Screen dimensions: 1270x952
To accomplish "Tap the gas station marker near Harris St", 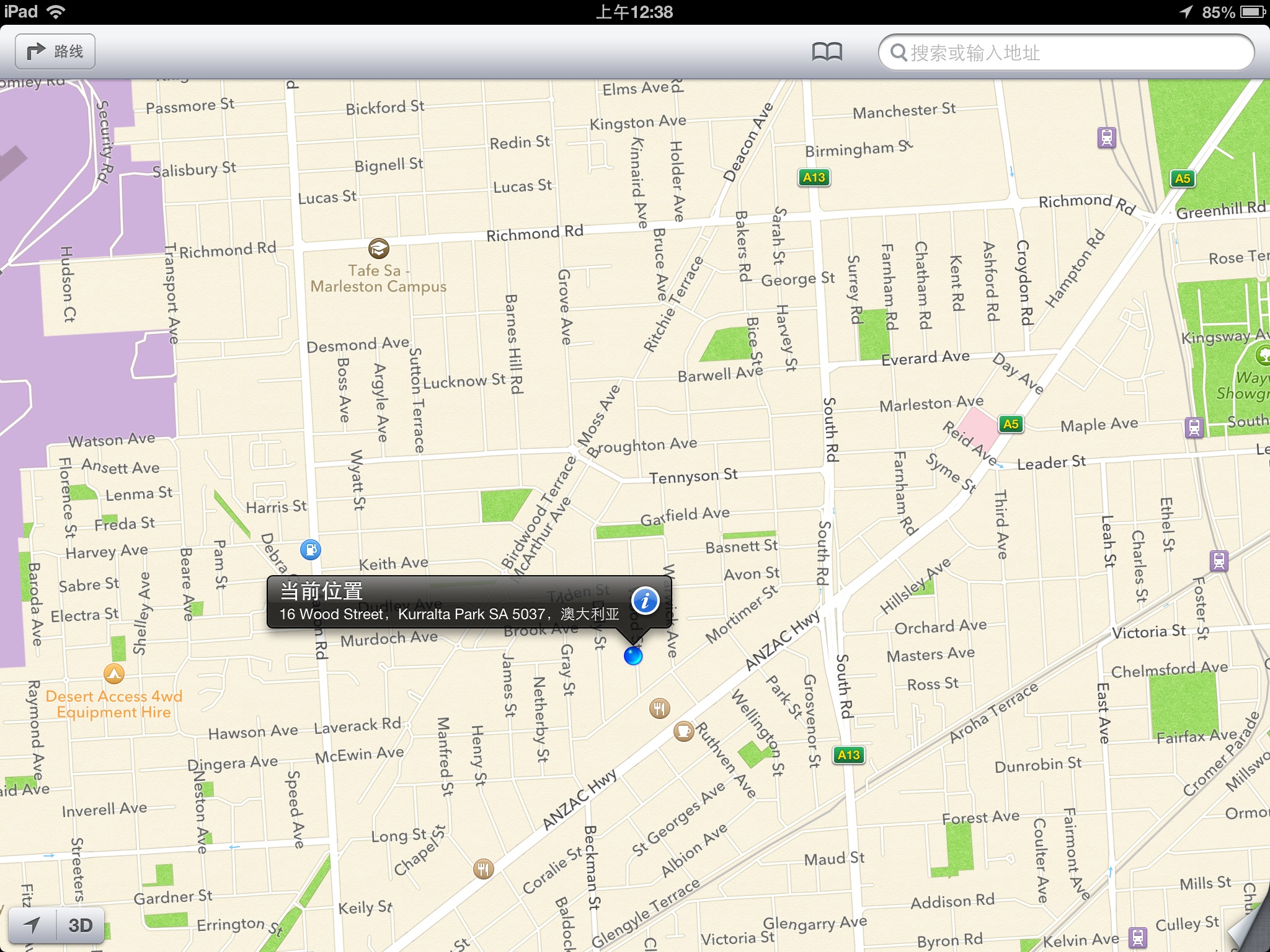I will click(x=311, y=549).
